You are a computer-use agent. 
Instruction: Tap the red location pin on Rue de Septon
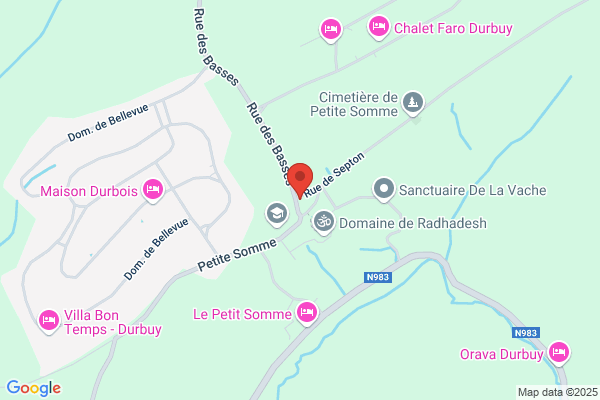click(x=300, y=180)
